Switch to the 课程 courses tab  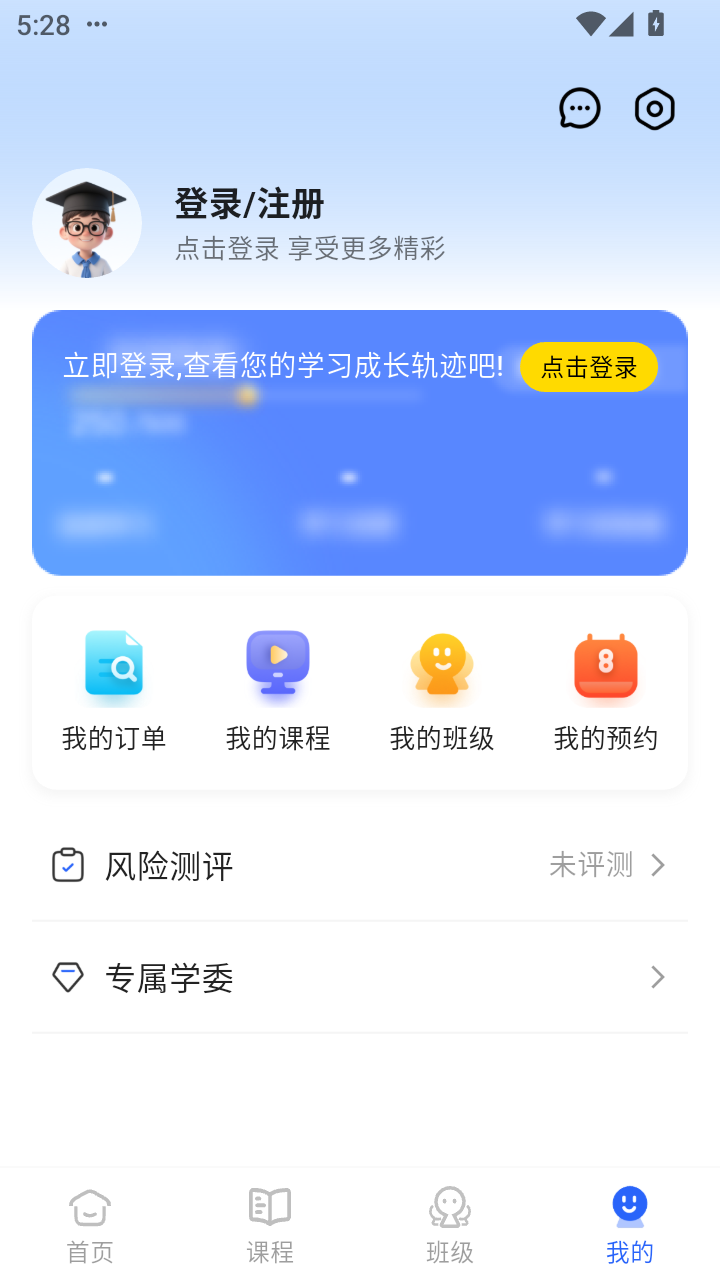(270, 1222)
